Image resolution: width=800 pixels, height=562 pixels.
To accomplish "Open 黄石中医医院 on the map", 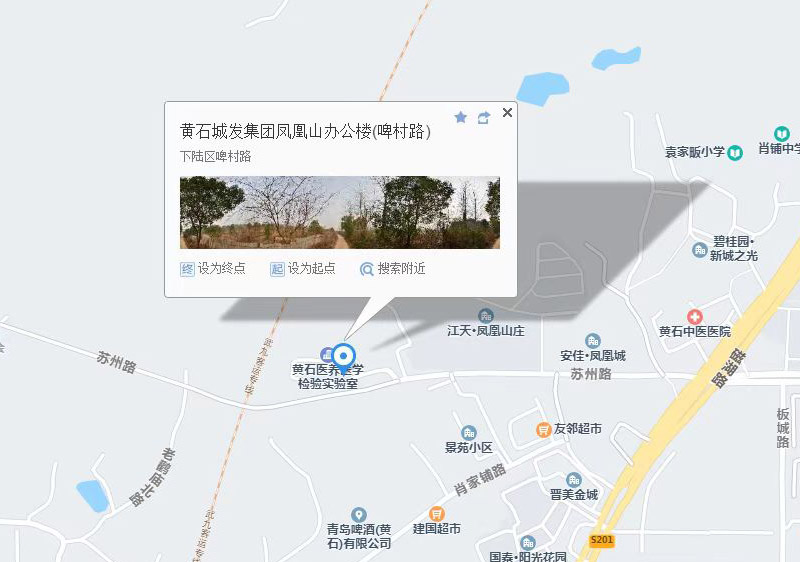I will click(694, 317).
